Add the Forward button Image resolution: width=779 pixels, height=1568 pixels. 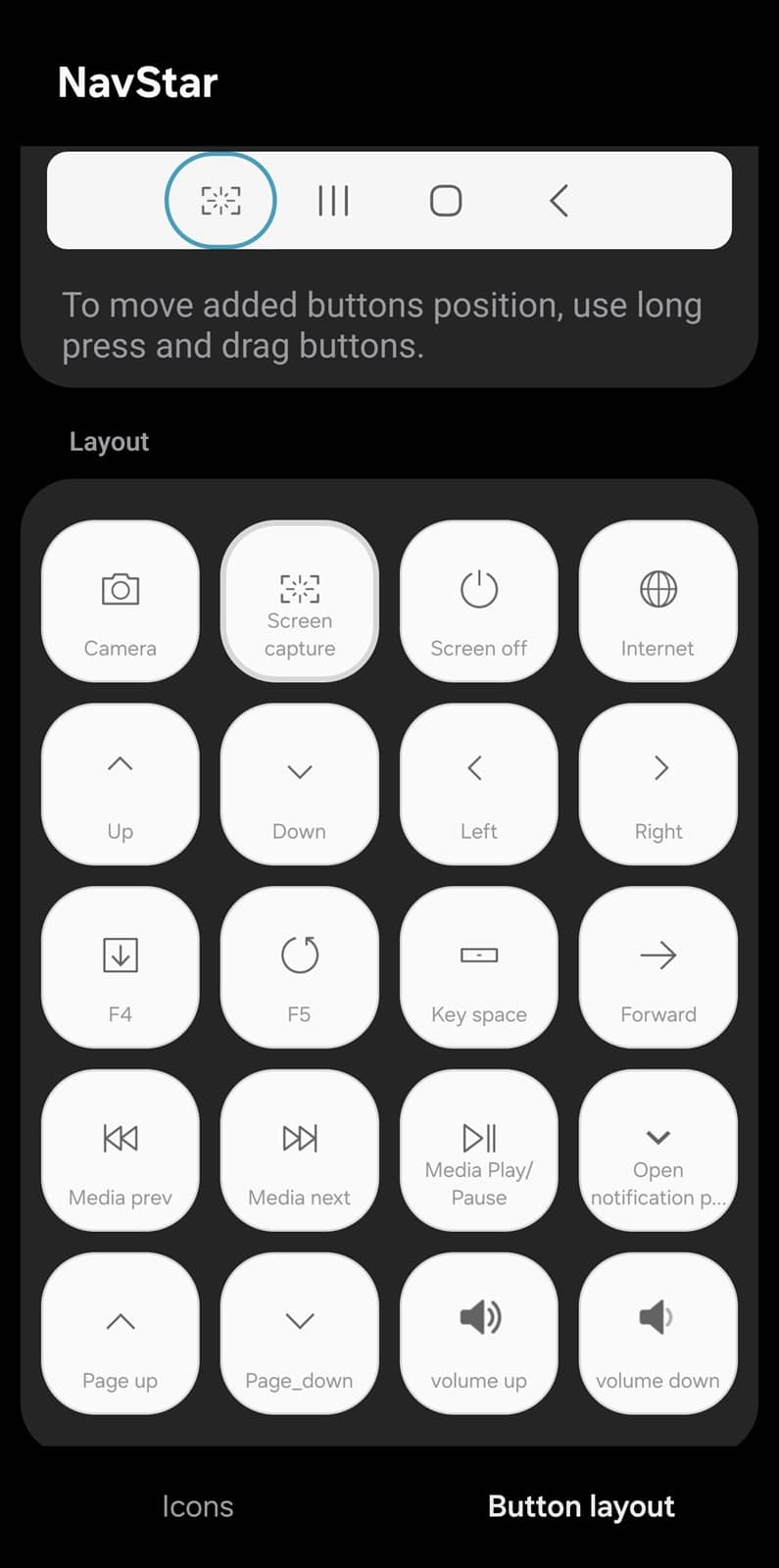[657, 967]
